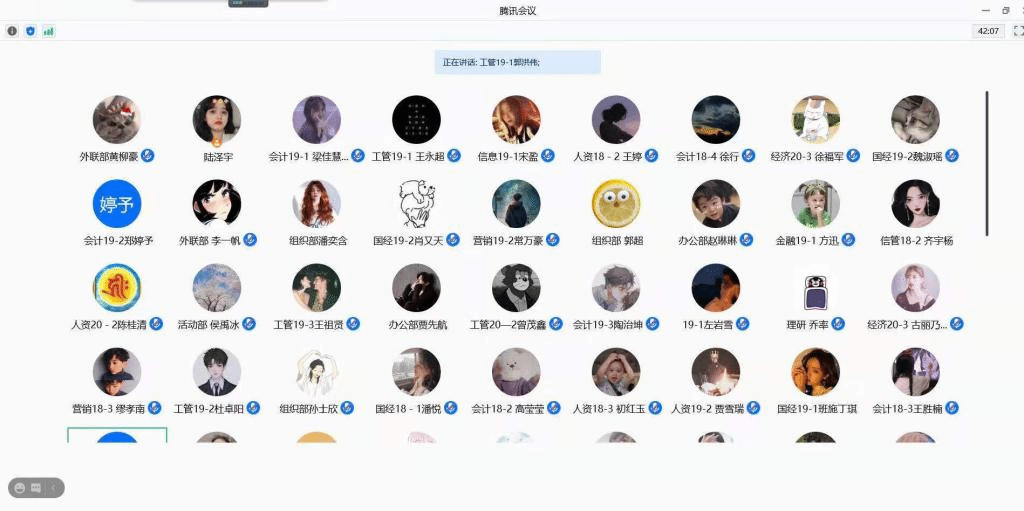Collapse the floating reaction toolbar
1024x511 pixels.
click(54, 488)
